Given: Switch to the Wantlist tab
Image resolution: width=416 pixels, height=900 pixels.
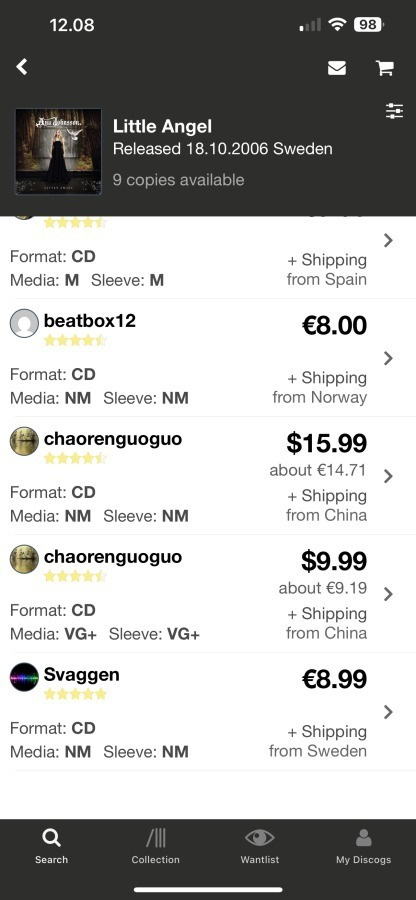Looking at the screenshot, I should pos(259,847).
